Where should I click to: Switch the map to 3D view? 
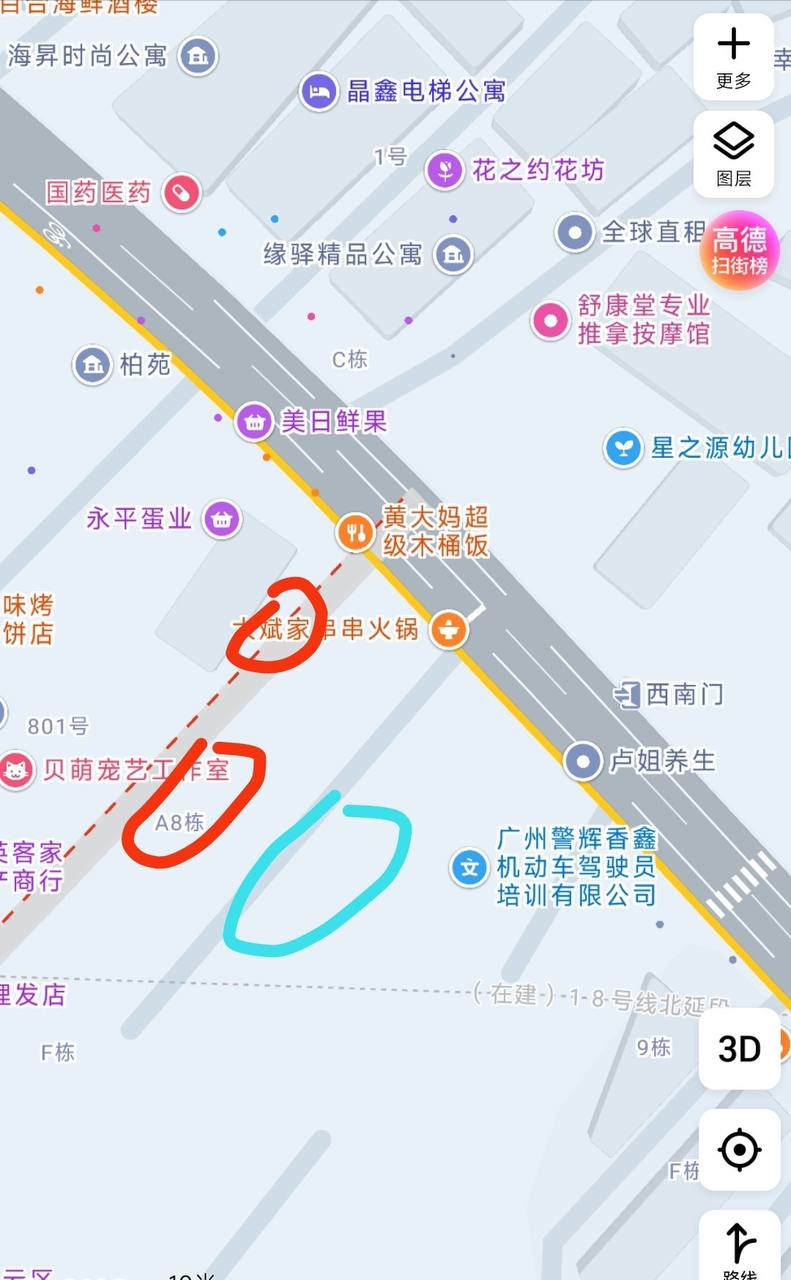coord(738,1050)
